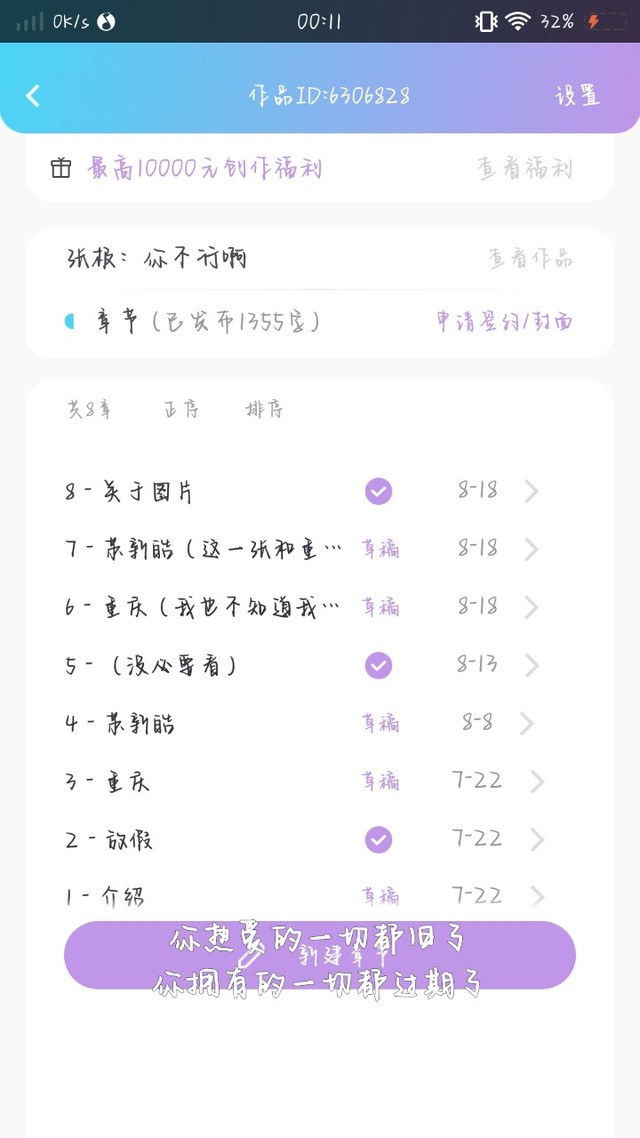Viewport: 640px width, 1138px height.
Task: Tap 查看福利 to view the benefits
Action: pos(525,169)
